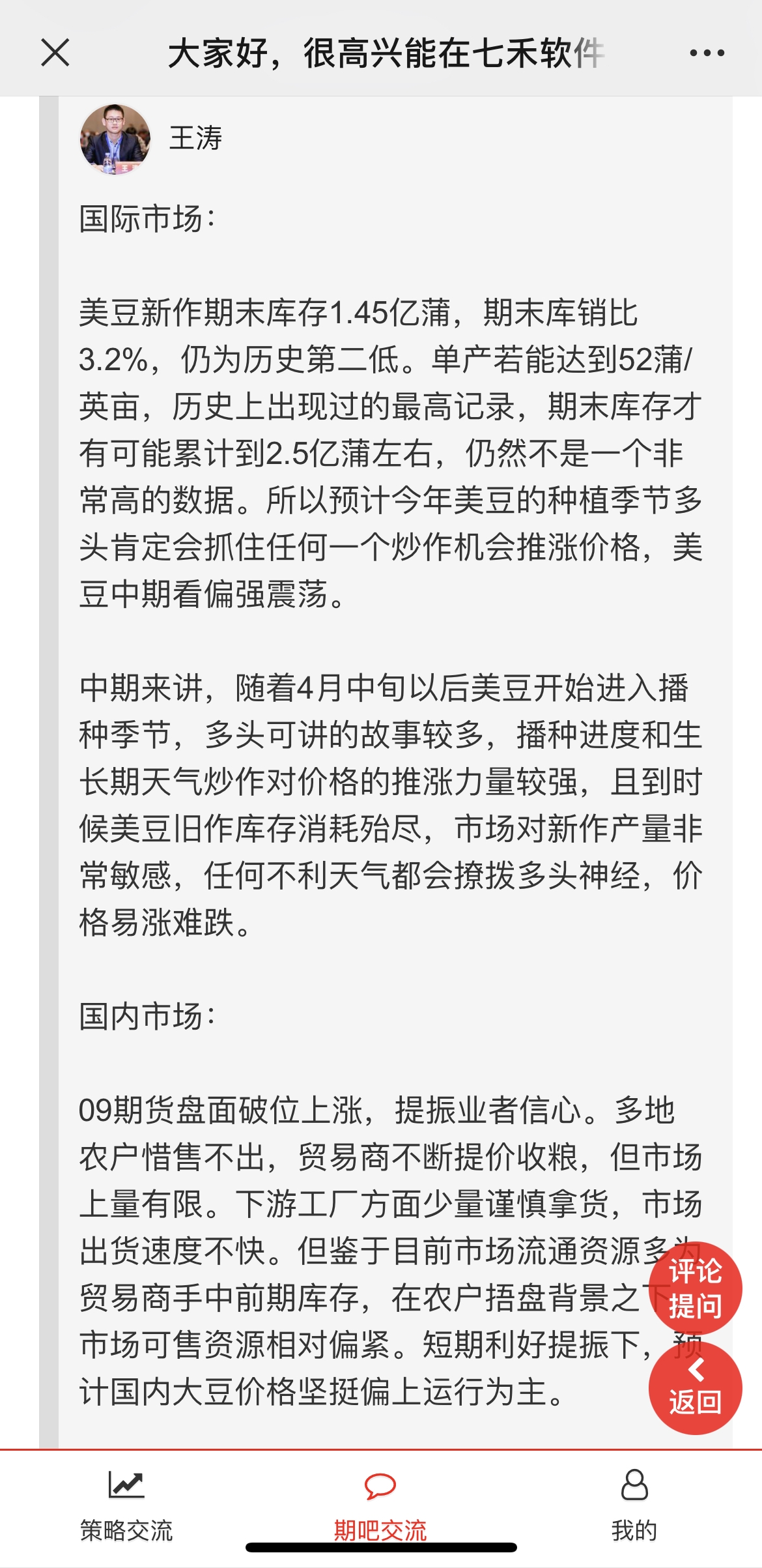Tap the red 返回 floating button
Viewport: 762px width, 1568px height.
696,1388
